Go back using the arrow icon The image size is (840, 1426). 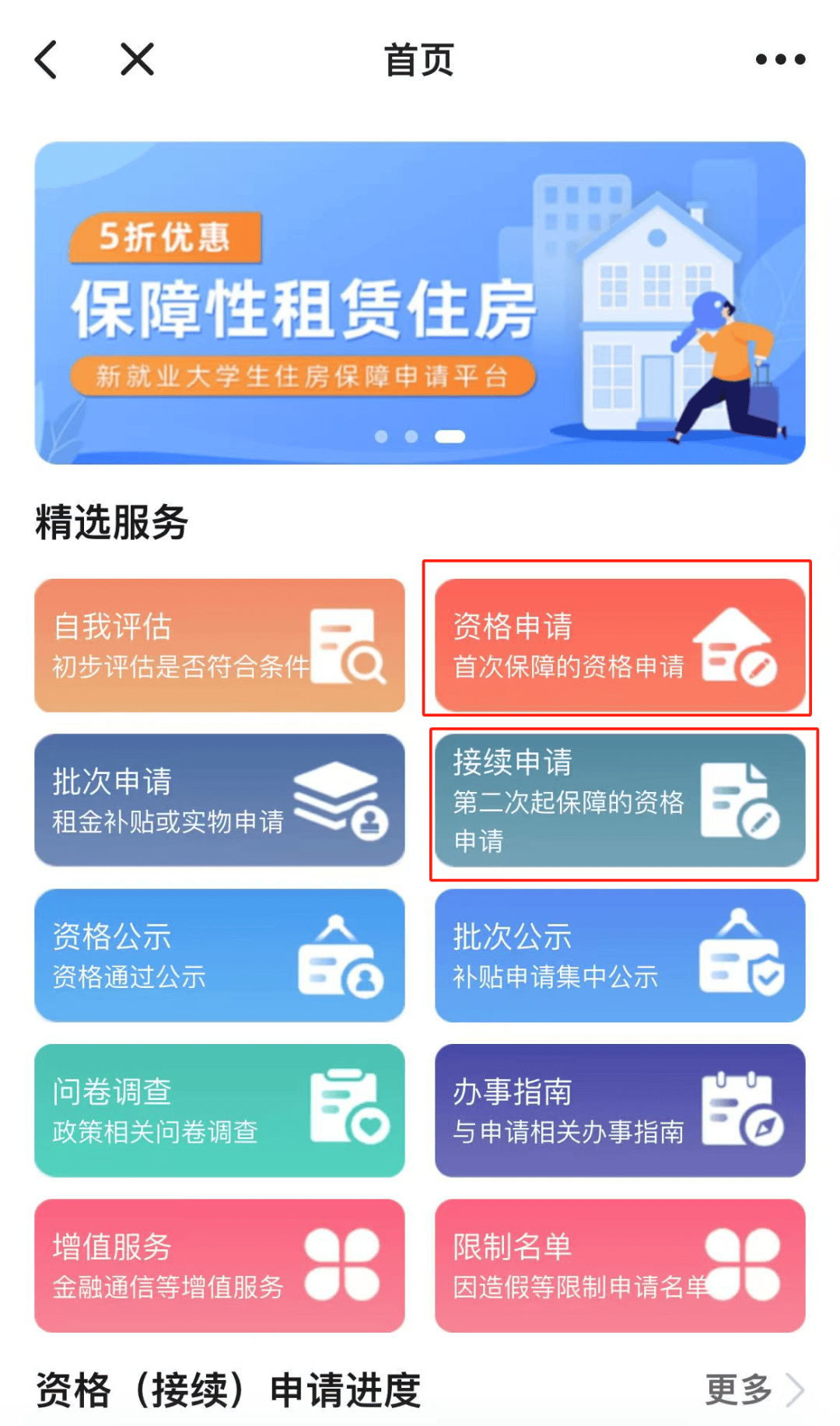click(47, 60)
